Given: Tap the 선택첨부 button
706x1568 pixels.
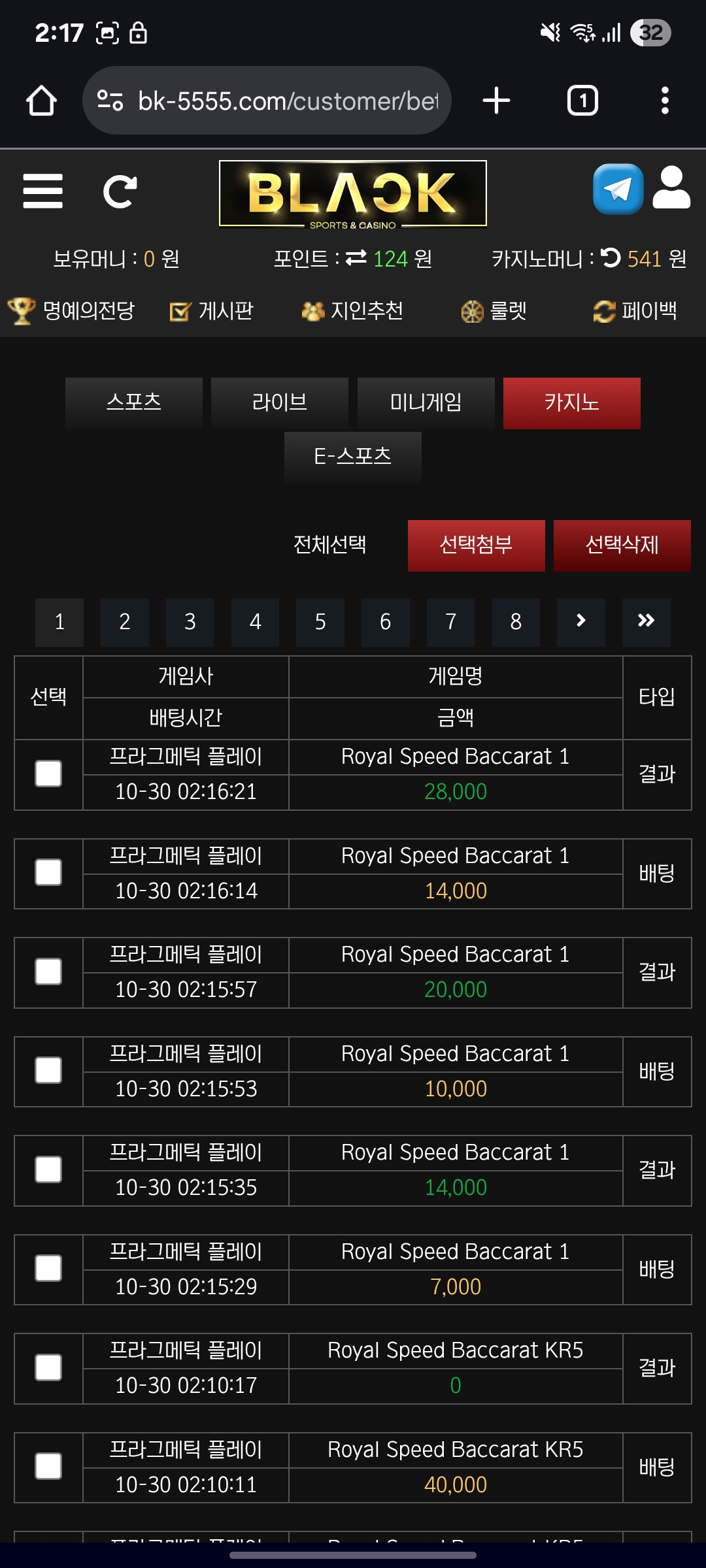Looking at the screenshot, I should [x=476, y=546].
